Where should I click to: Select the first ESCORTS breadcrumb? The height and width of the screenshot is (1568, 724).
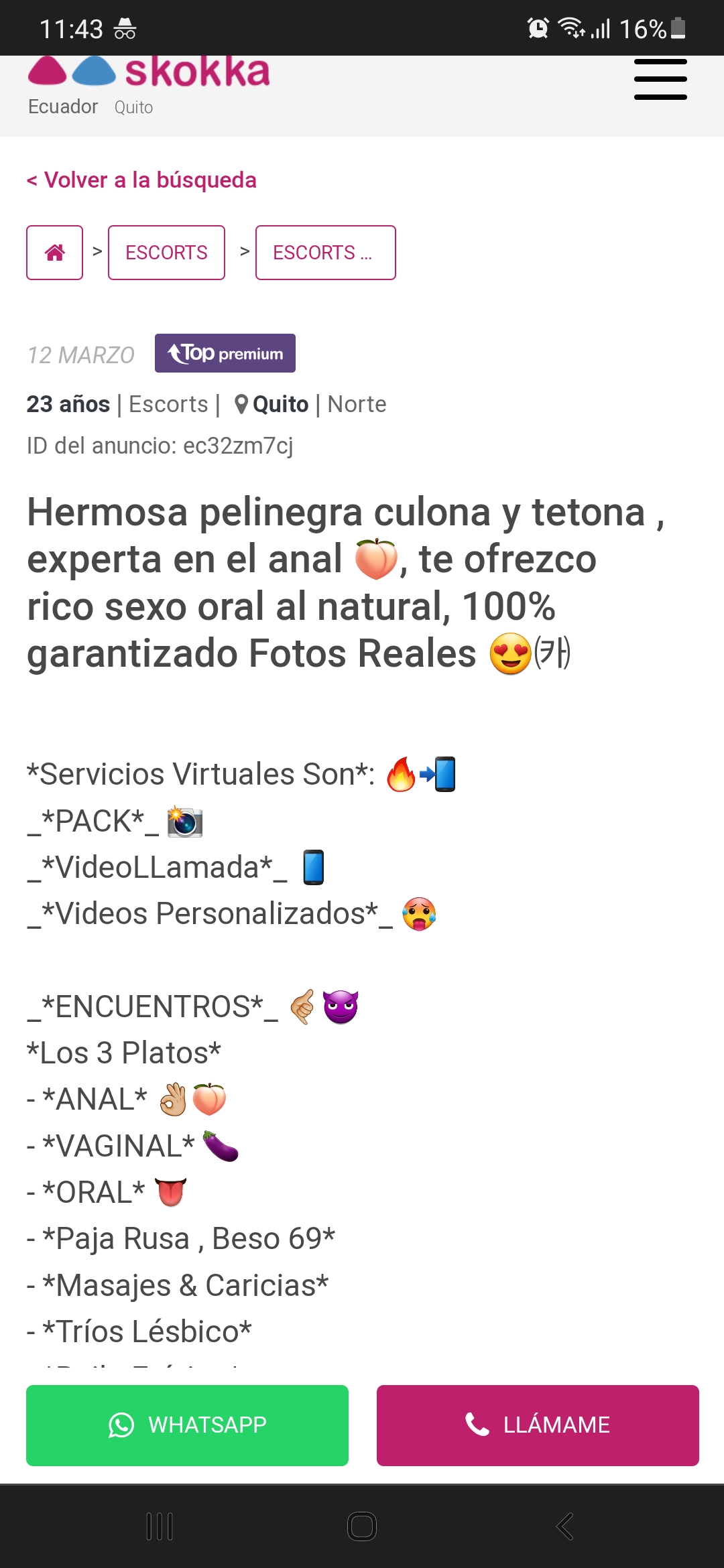click(166, 253)
